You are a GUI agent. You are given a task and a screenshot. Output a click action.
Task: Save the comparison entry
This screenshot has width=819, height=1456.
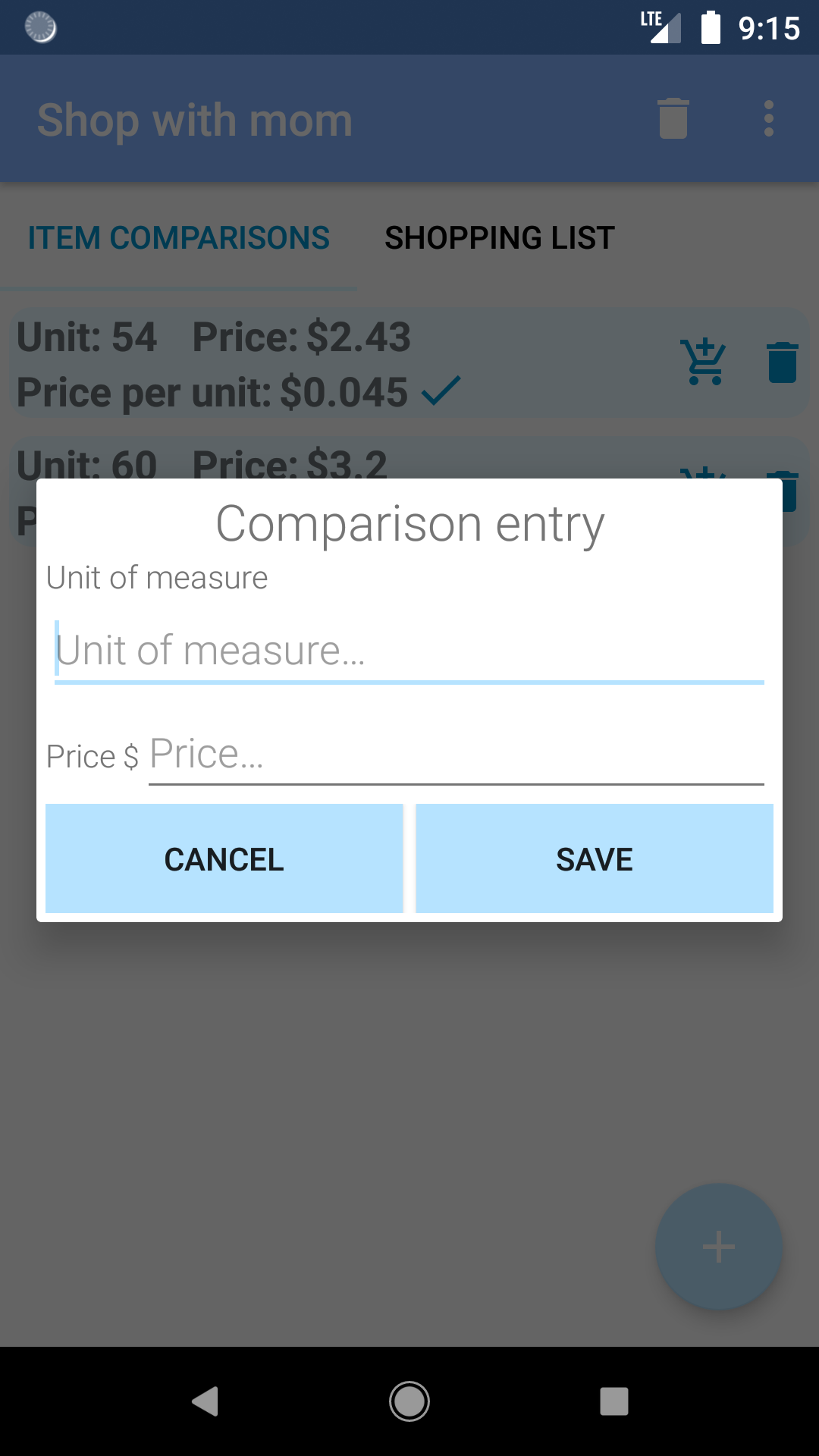click(x=595, y=858)
